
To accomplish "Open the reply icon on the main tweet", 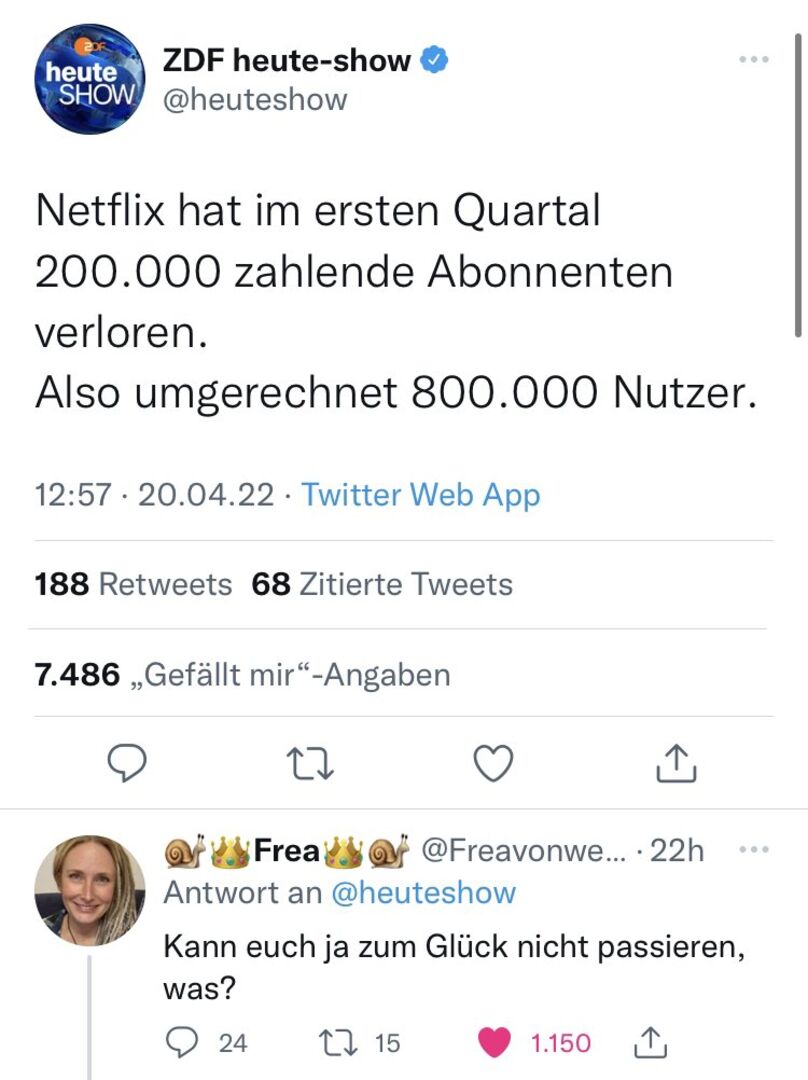I will coord(128,764).
